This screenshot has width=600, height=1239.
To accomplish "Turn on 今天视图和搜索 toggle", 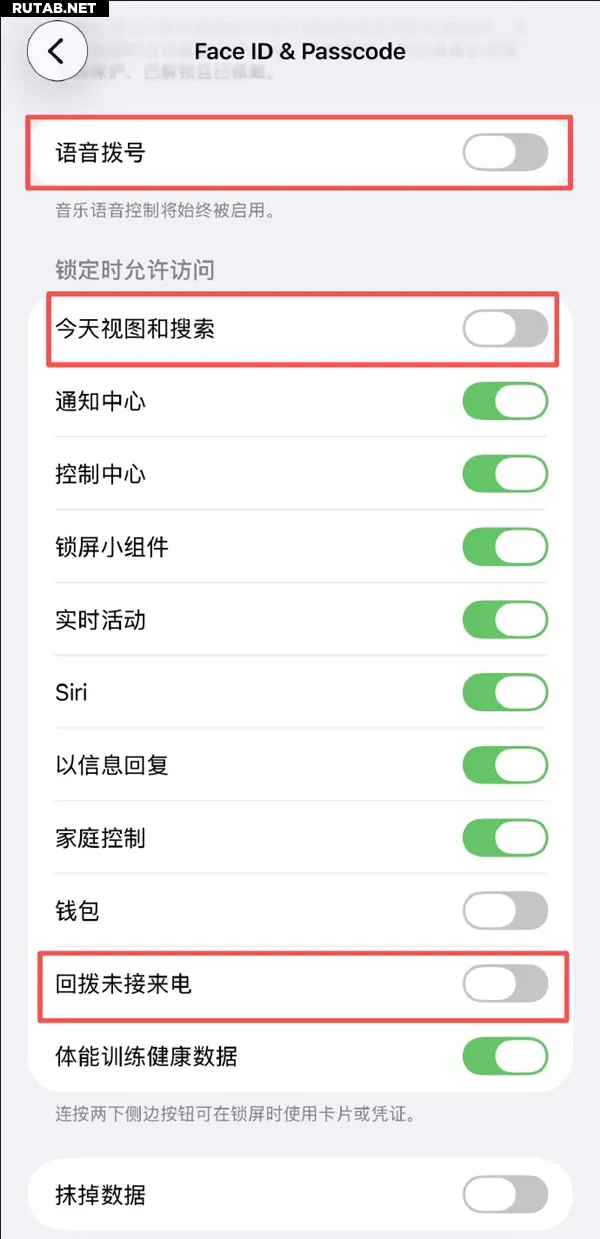I will click(505, 328).
